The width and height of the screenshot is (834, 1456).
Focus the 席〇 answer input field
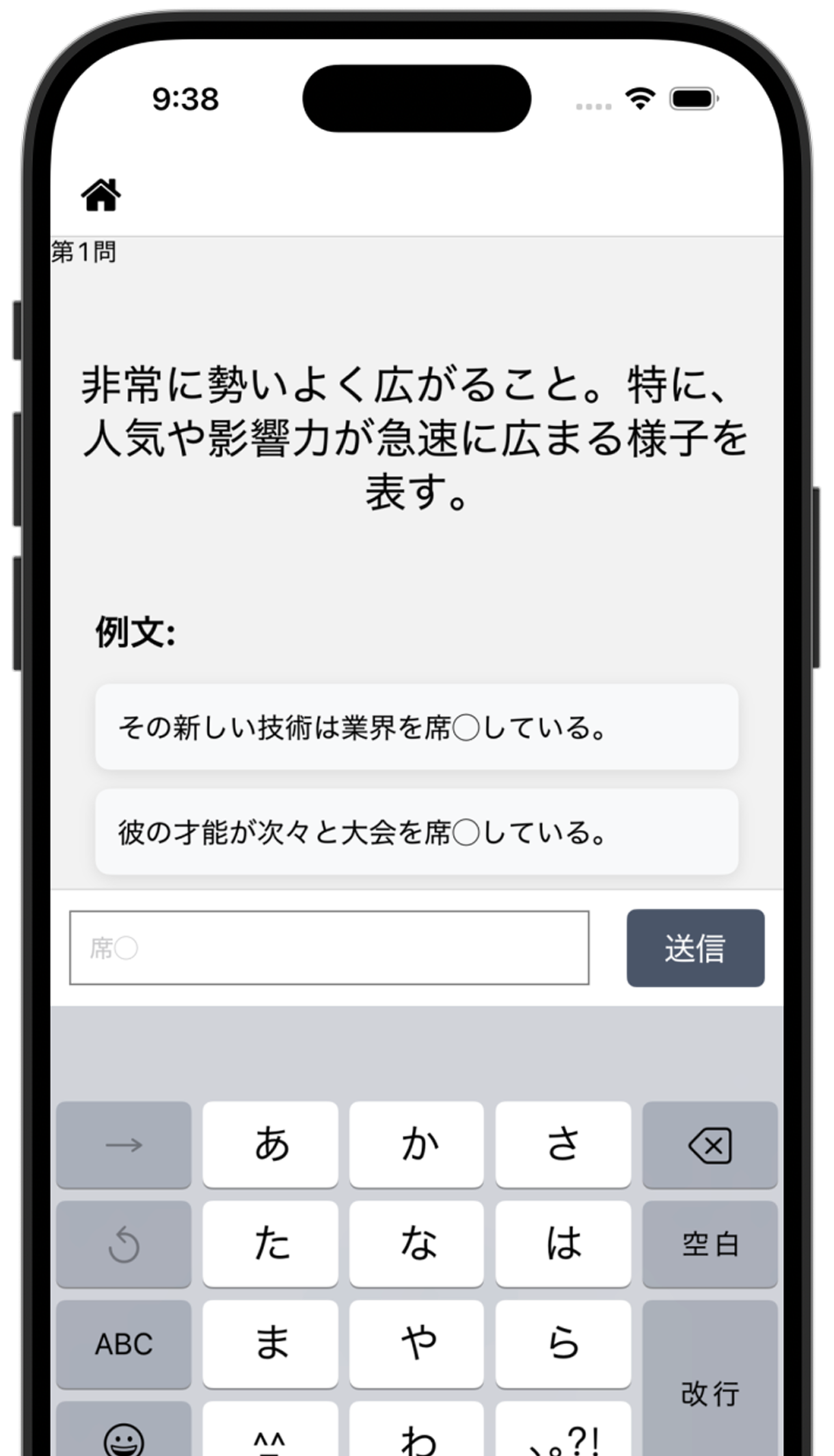[329, 947]
